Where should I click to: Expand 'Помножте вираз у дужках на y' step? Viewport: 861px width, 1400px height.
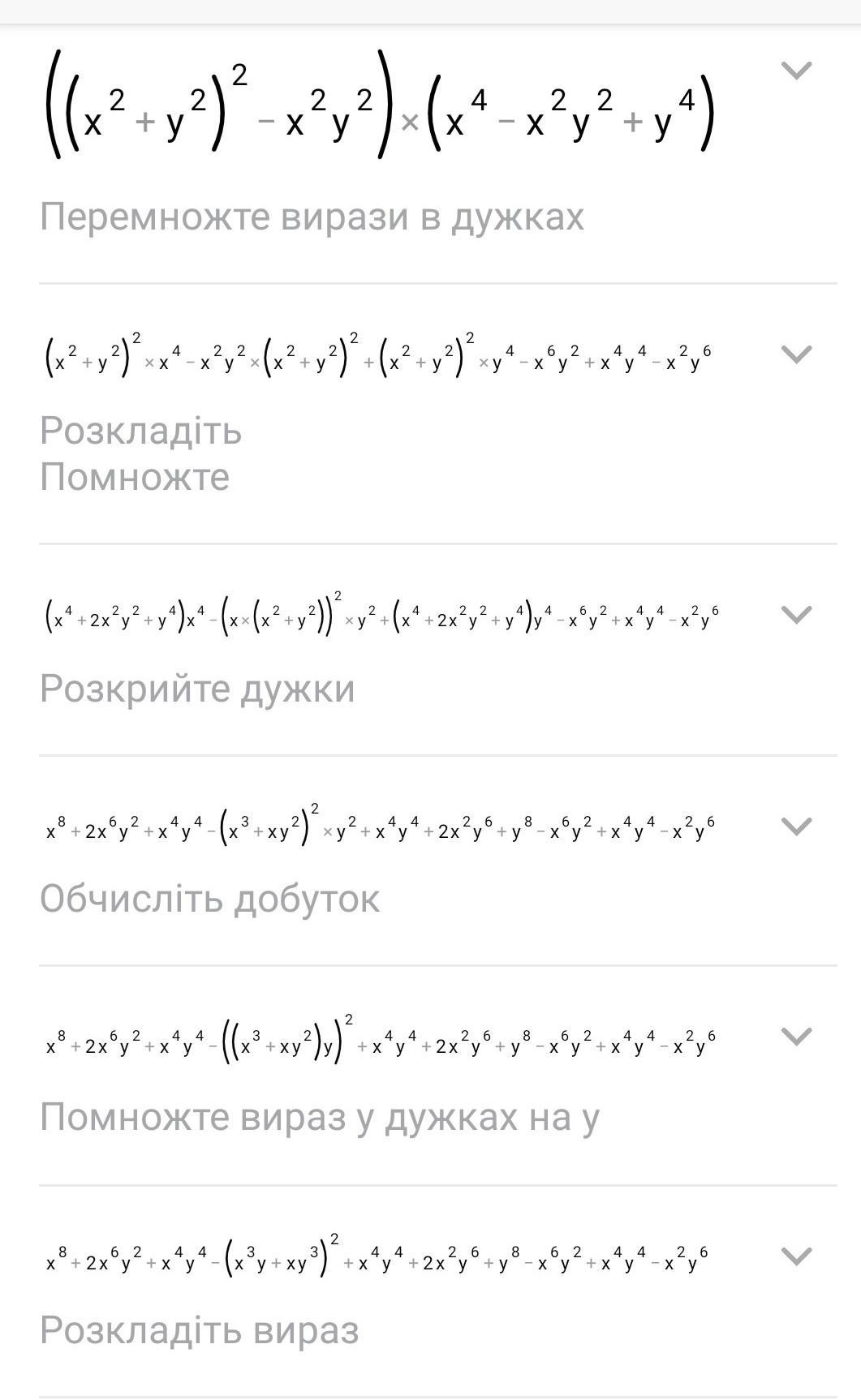pyautogui.click(x=796, y=1037)
